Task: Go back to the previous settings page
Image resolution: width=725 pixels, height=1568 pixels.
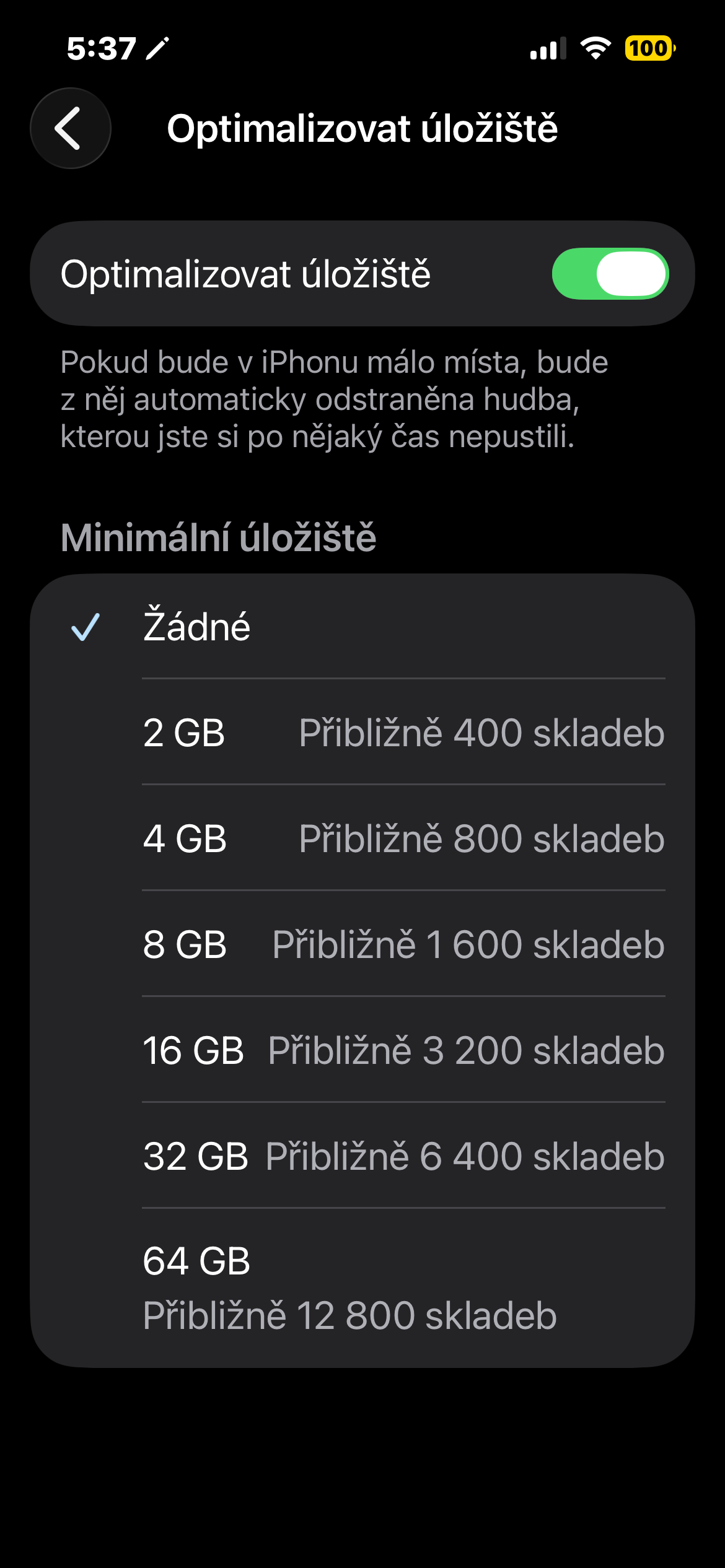Action: (71, 128)
